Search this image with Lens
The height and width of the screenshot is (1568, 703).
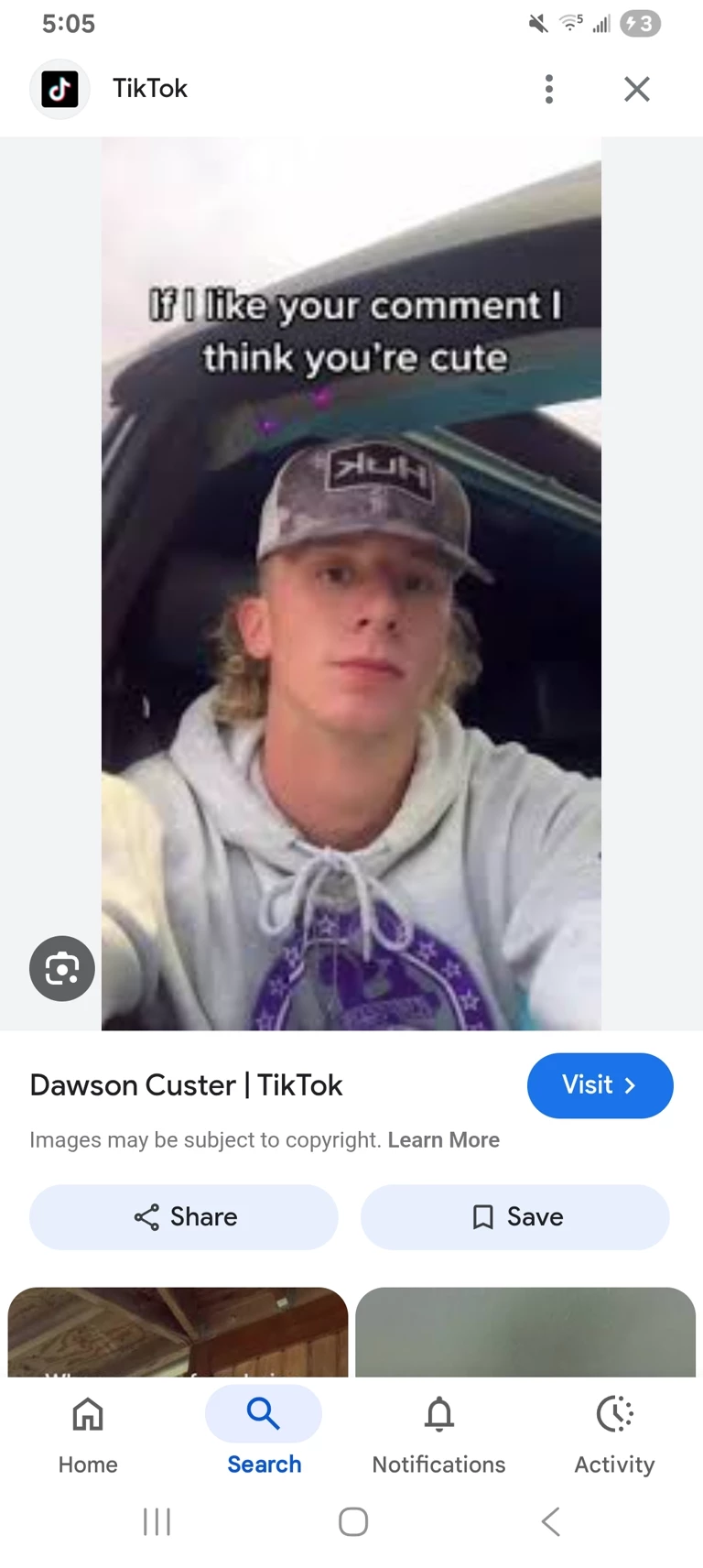pos(62,968)
